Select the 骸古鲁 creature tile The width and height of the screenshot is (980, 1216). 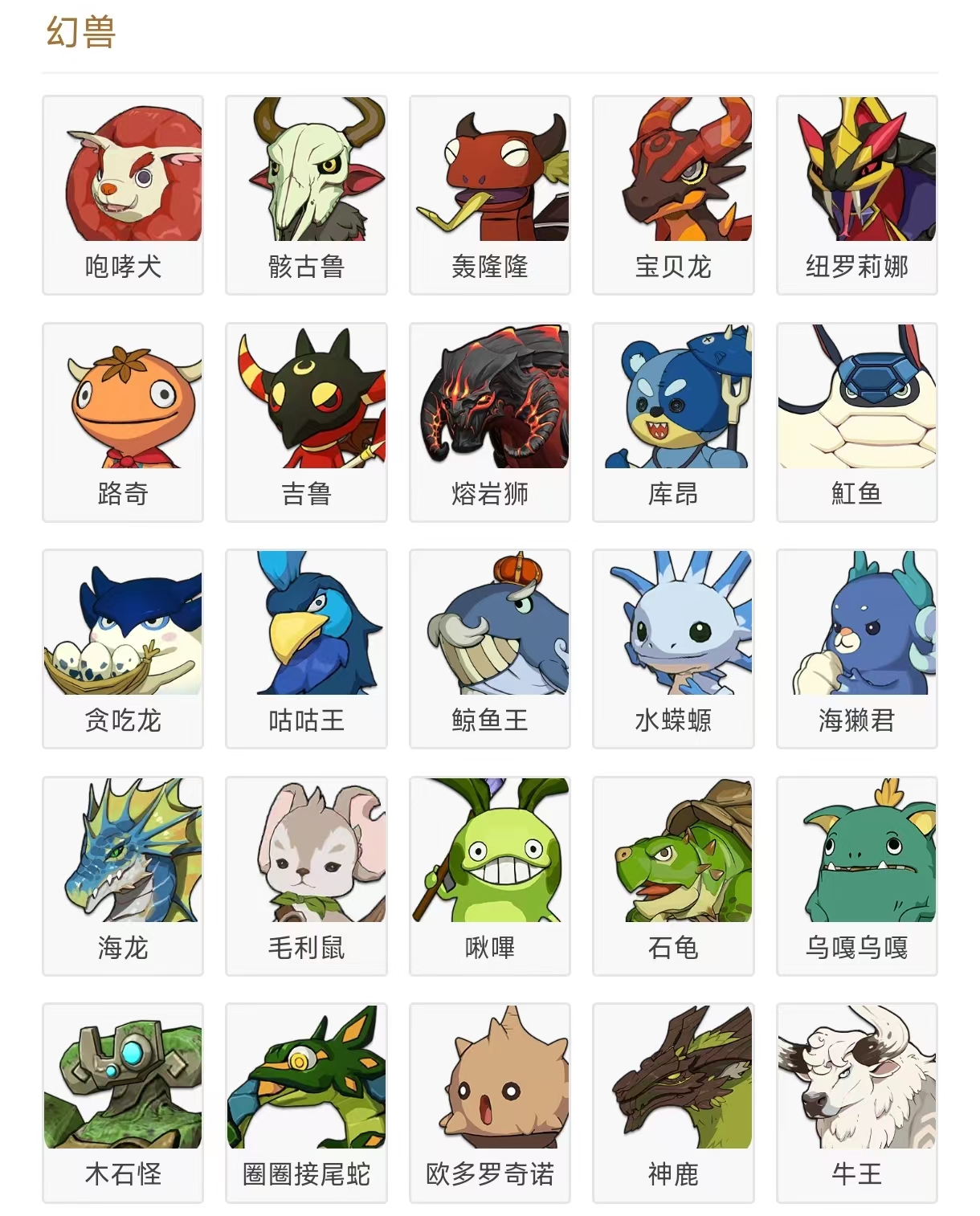(306, 195)
